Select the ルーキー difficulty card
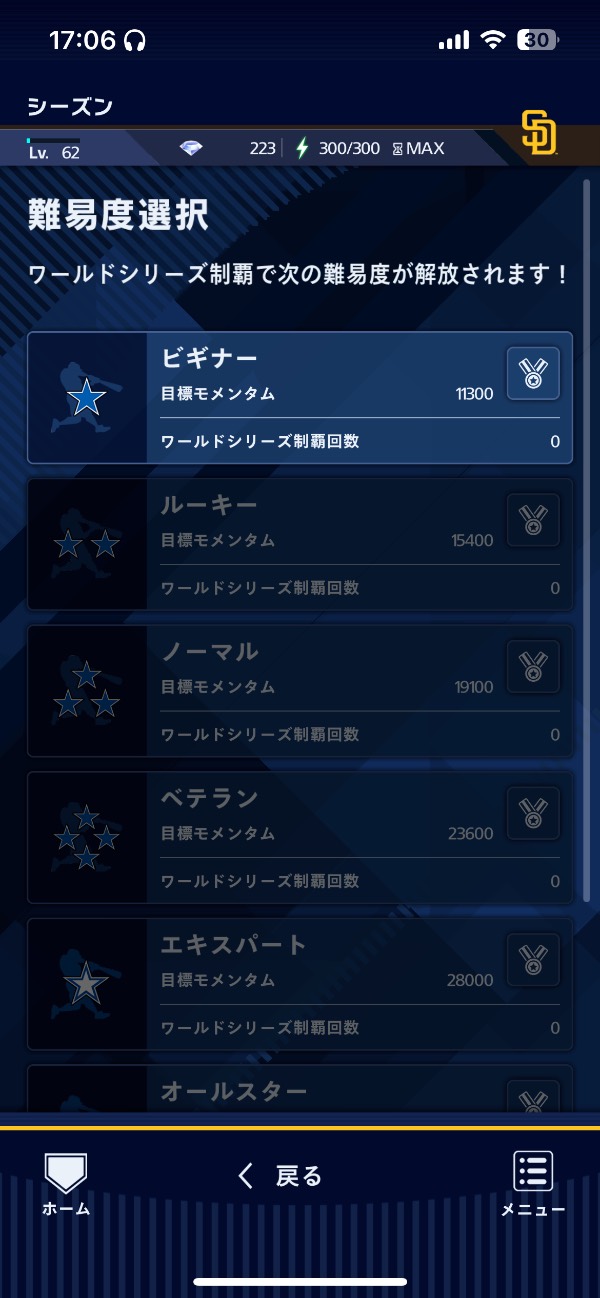600x1298 pixels. pyautogui.click(x=300, y=544)
